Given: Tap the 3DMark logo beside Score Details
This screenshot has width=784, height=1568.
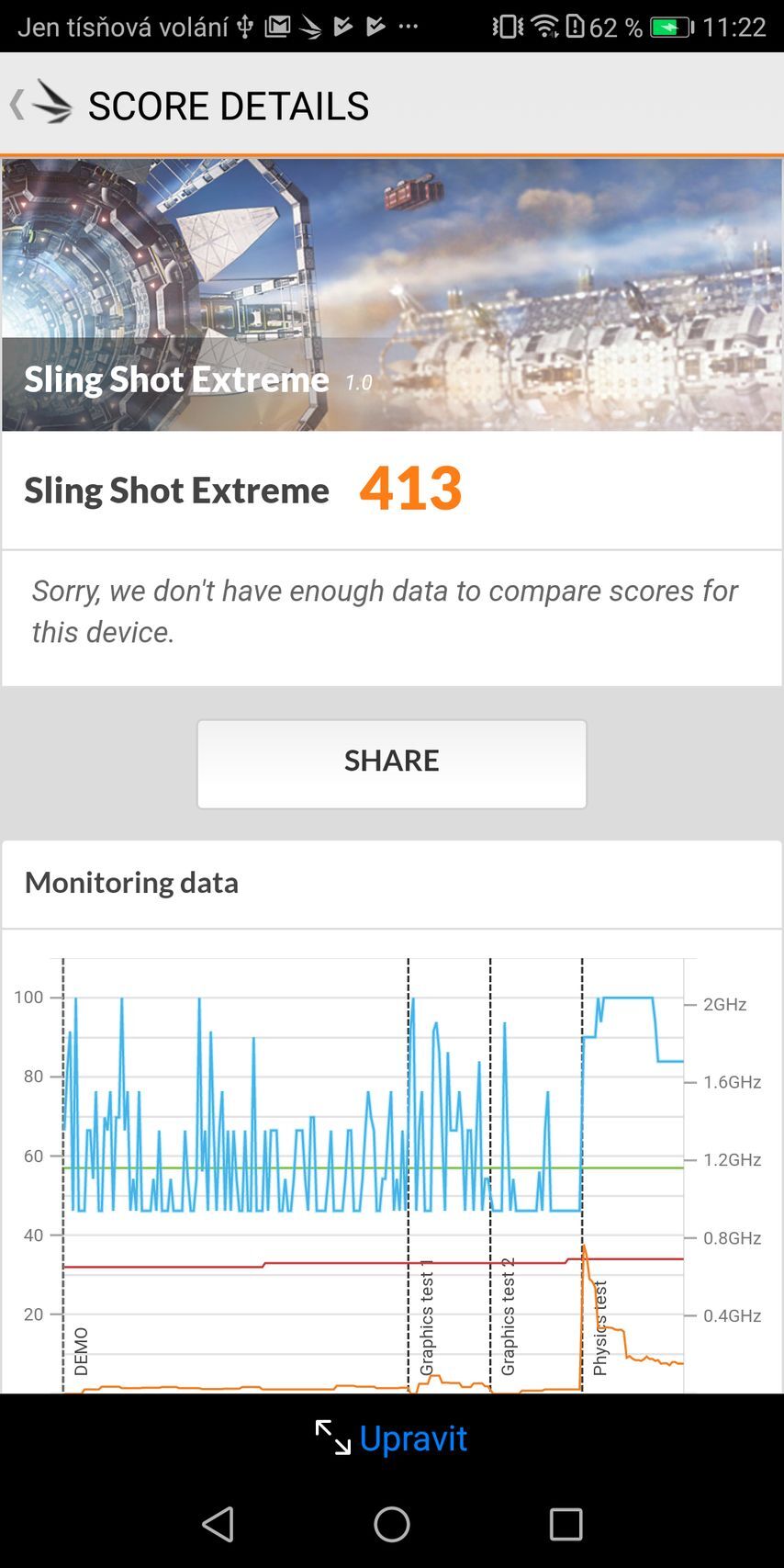Looking at the screenshot, I should [x=52, y=104].
